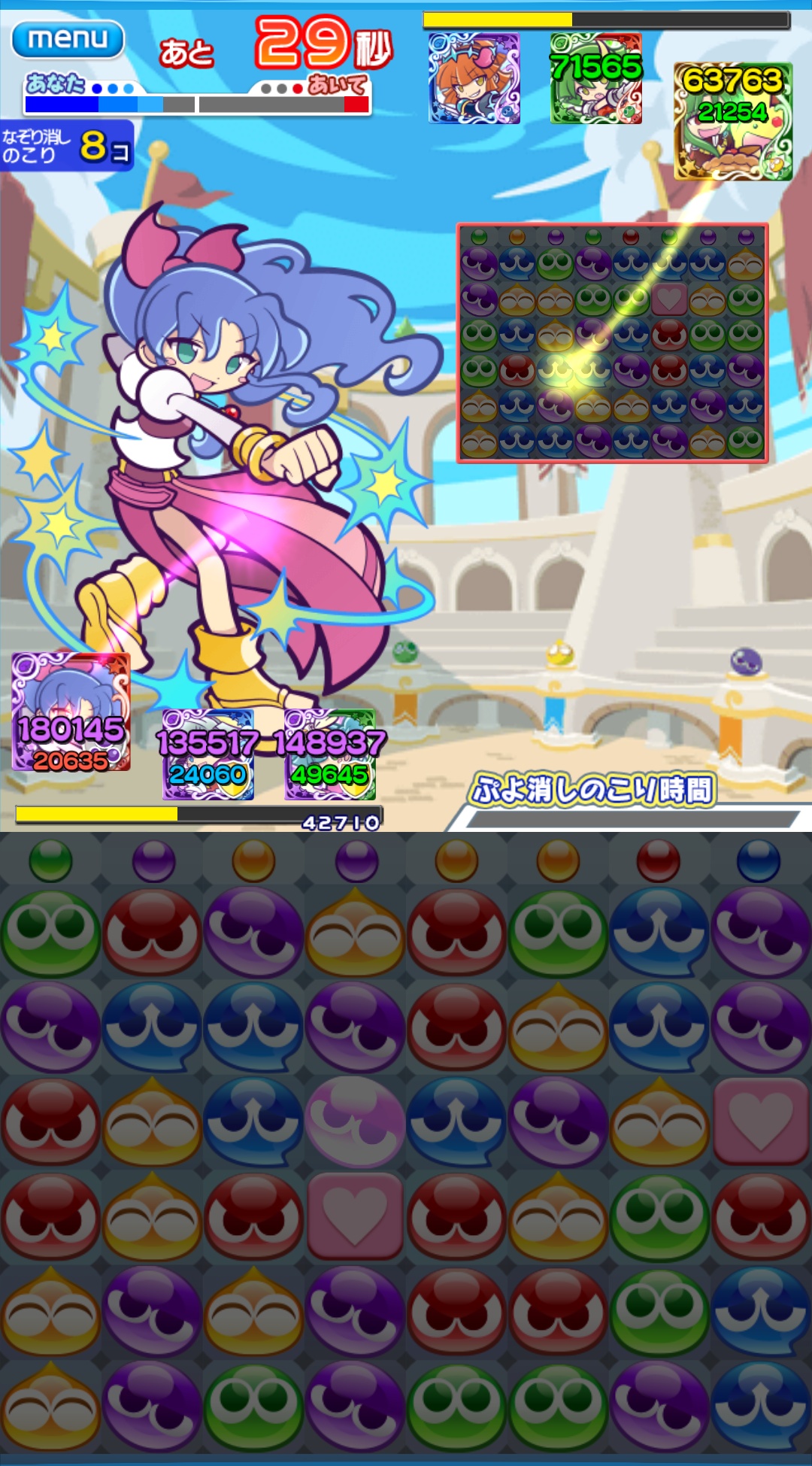Screen dimensions: 812x1466
Task: Tap the heart box beside the yellow puyo
Action: point(760,1122)
